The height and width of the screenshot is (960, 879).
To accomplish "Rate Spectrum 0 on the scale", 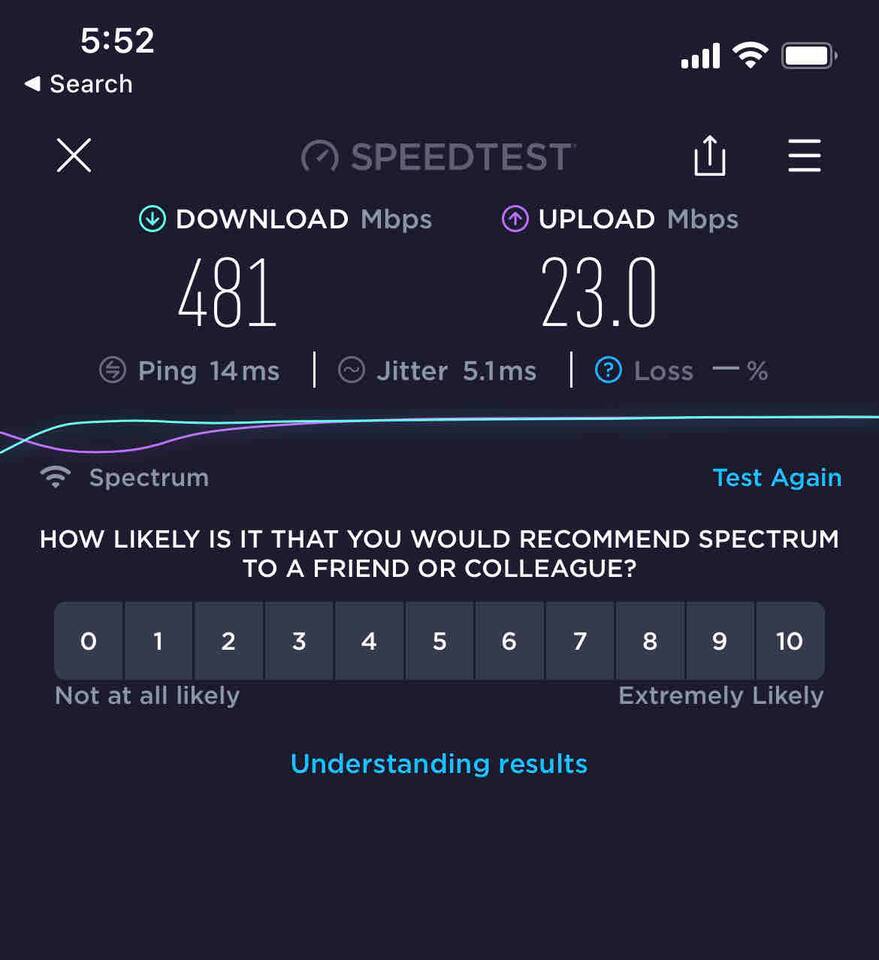I will coord(88,641).
